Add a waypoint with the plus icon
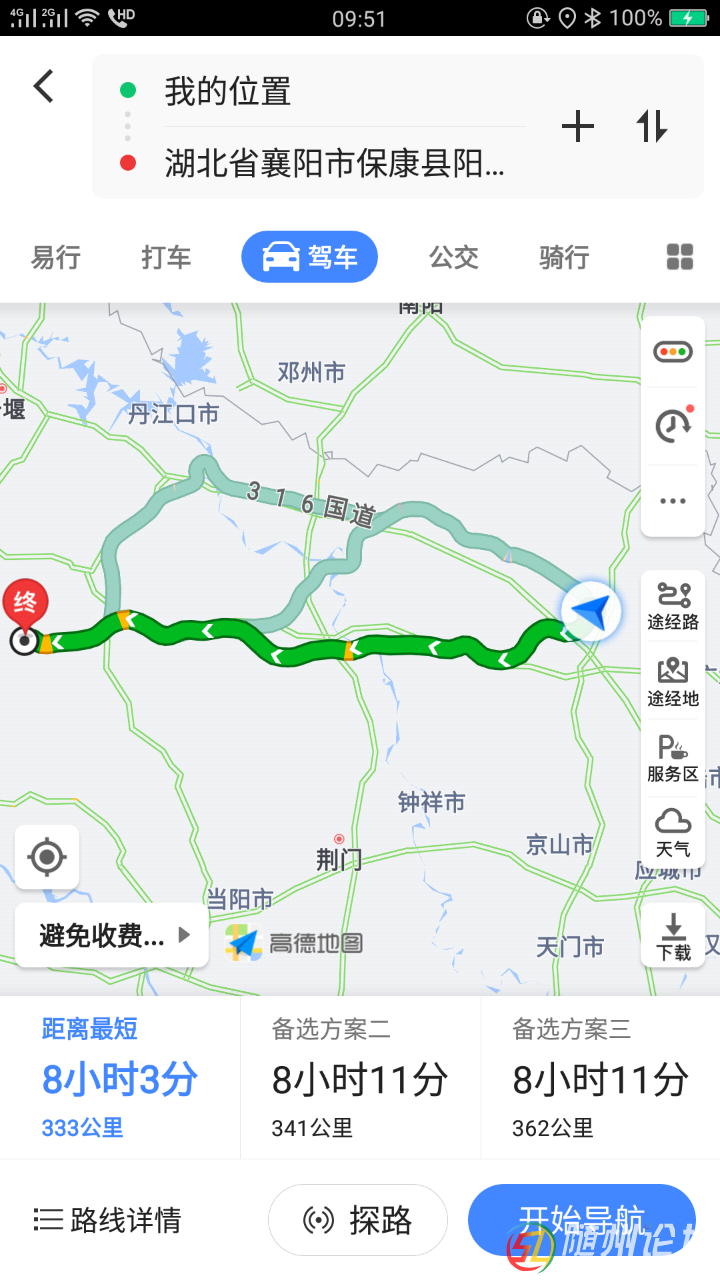This screenshot has height=1280, width=720. pos(577,127)
